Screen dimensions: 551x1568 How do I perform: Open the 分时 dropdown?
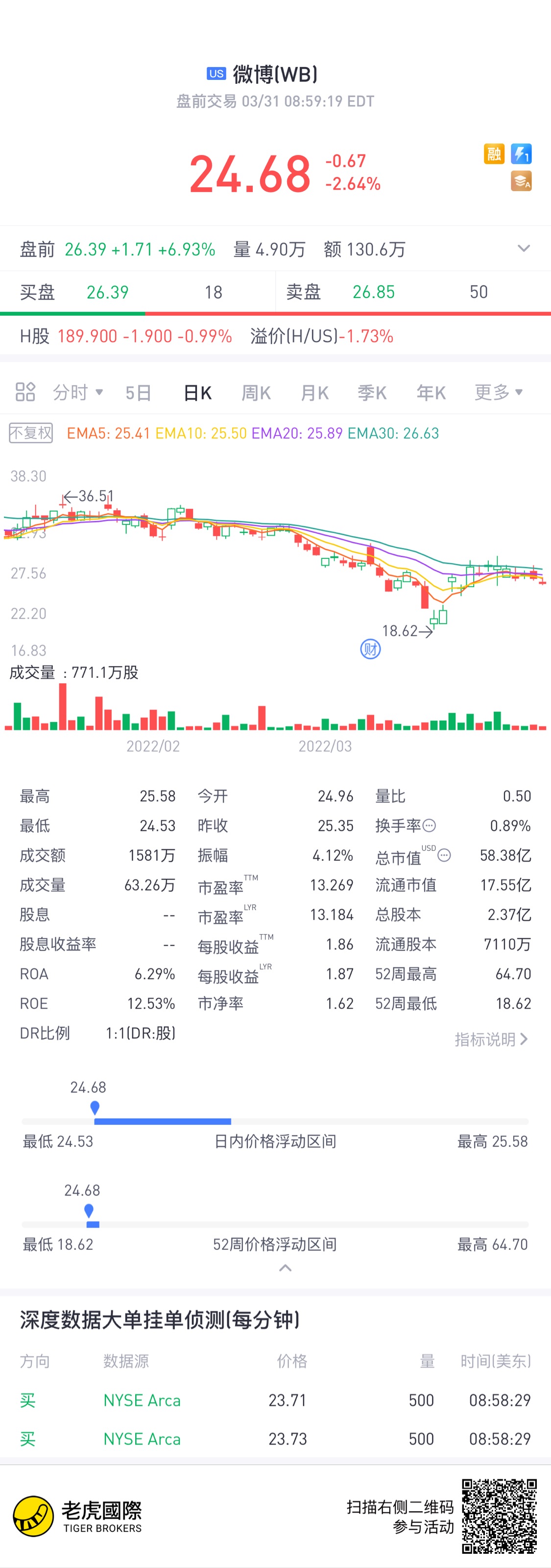pyautogui.click(x=77, y=392)
